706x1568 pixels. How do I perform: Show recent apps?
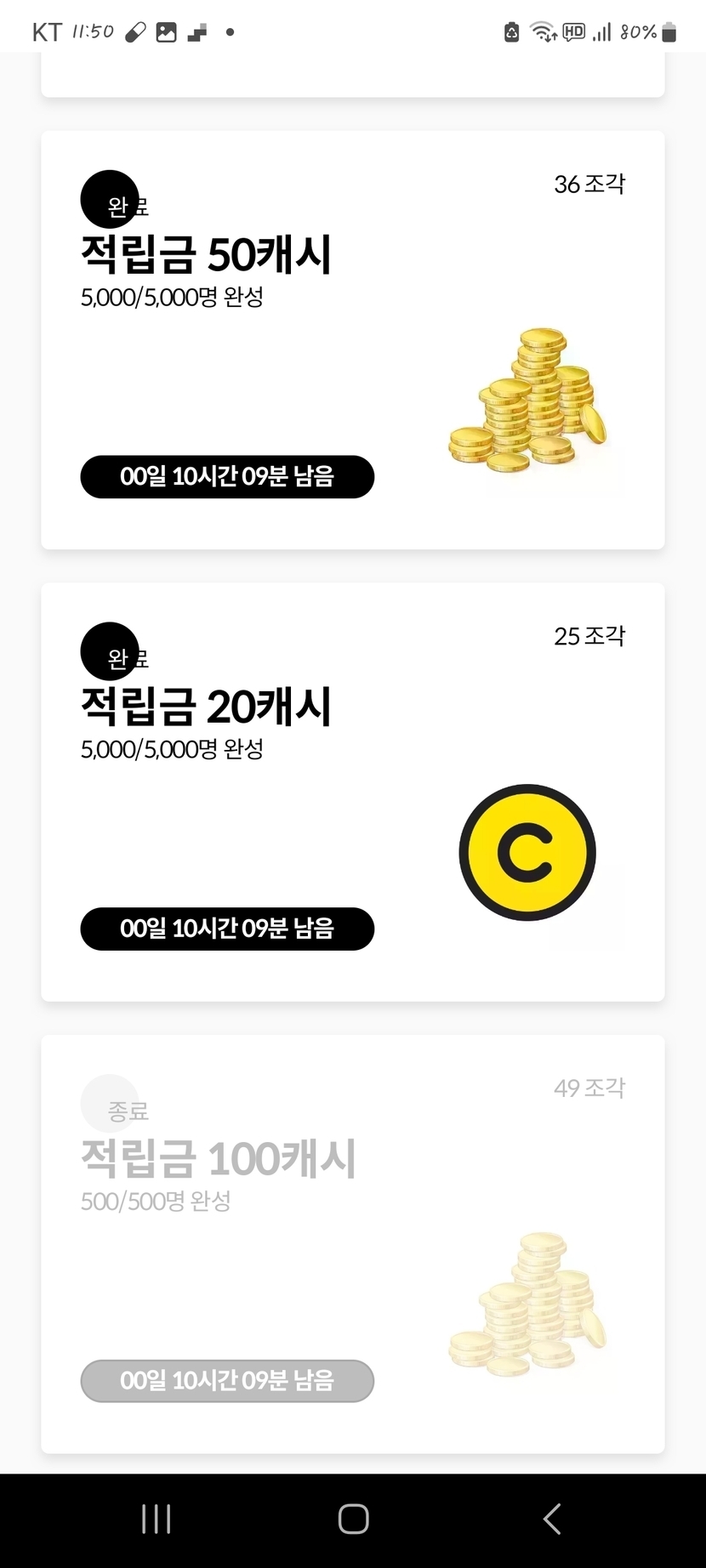[x=157, y=1519]
